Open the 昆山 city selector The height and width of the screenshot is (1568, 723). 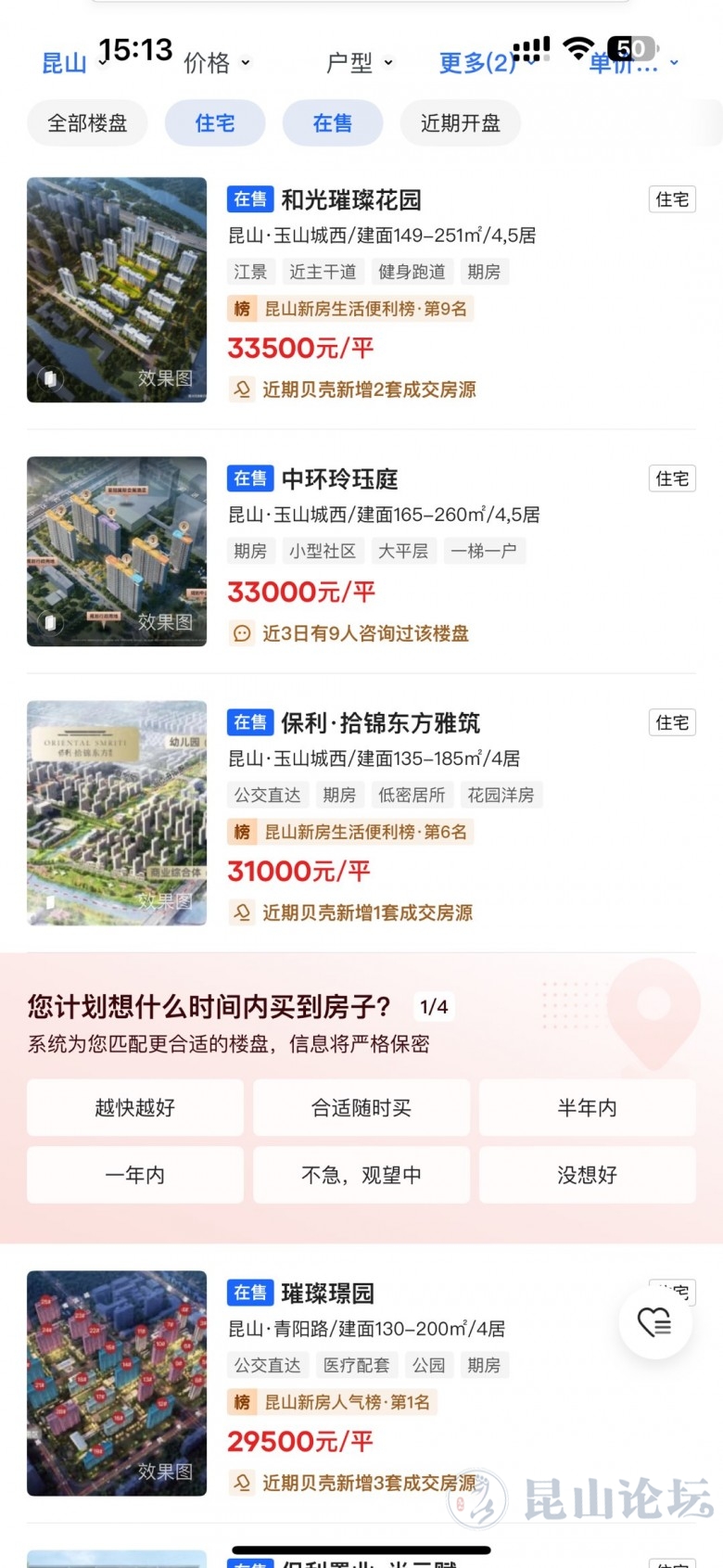(x=65, y=63)
